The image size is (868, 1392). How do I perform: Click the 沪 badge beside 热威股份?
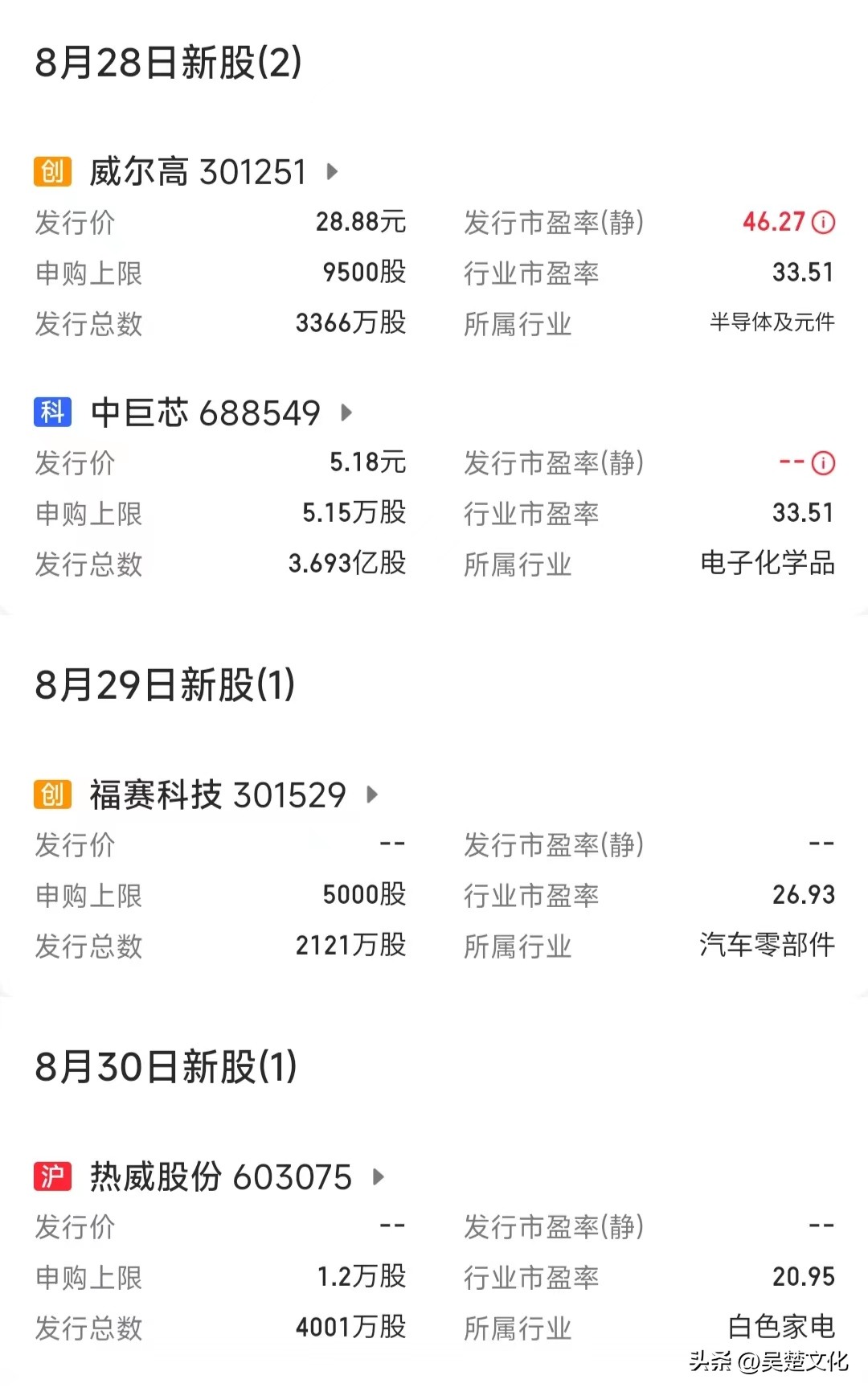51,1176
